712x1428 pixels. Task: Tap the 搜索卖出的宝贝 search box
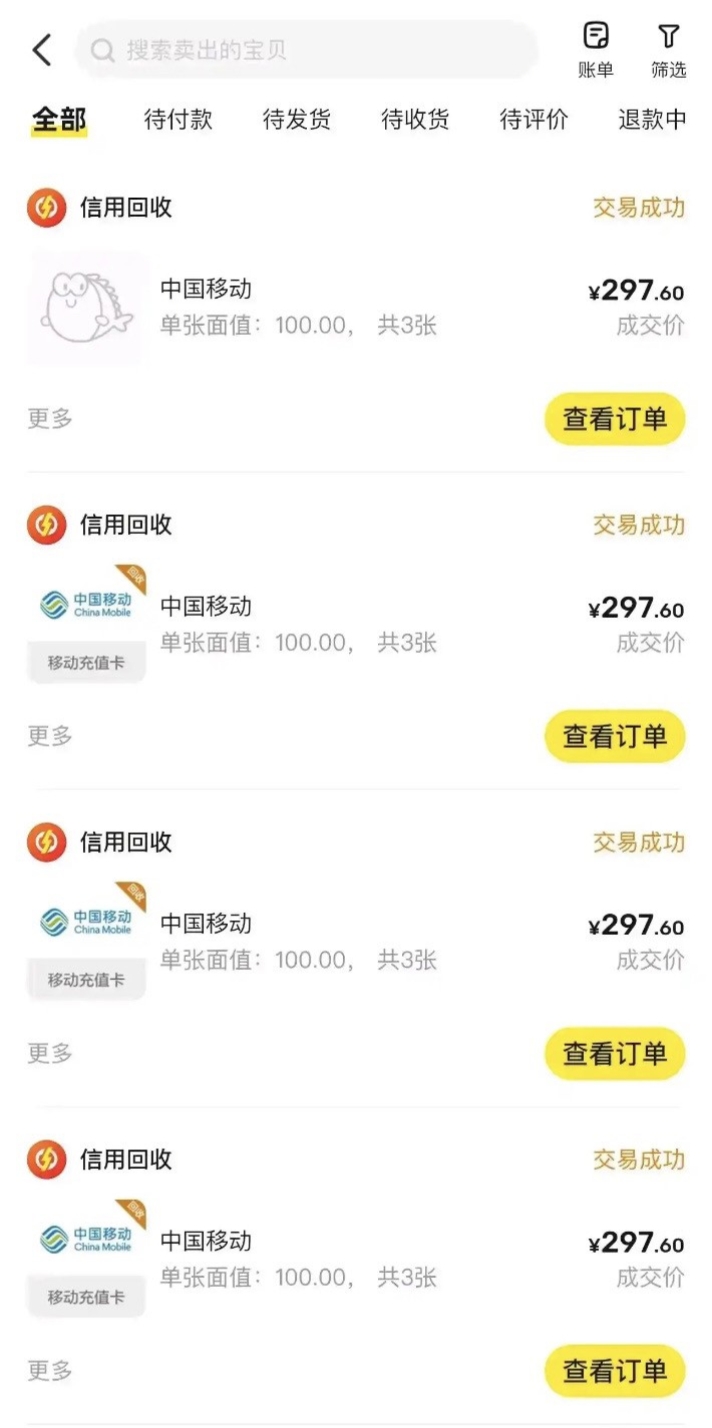click(x=306, y=50)
